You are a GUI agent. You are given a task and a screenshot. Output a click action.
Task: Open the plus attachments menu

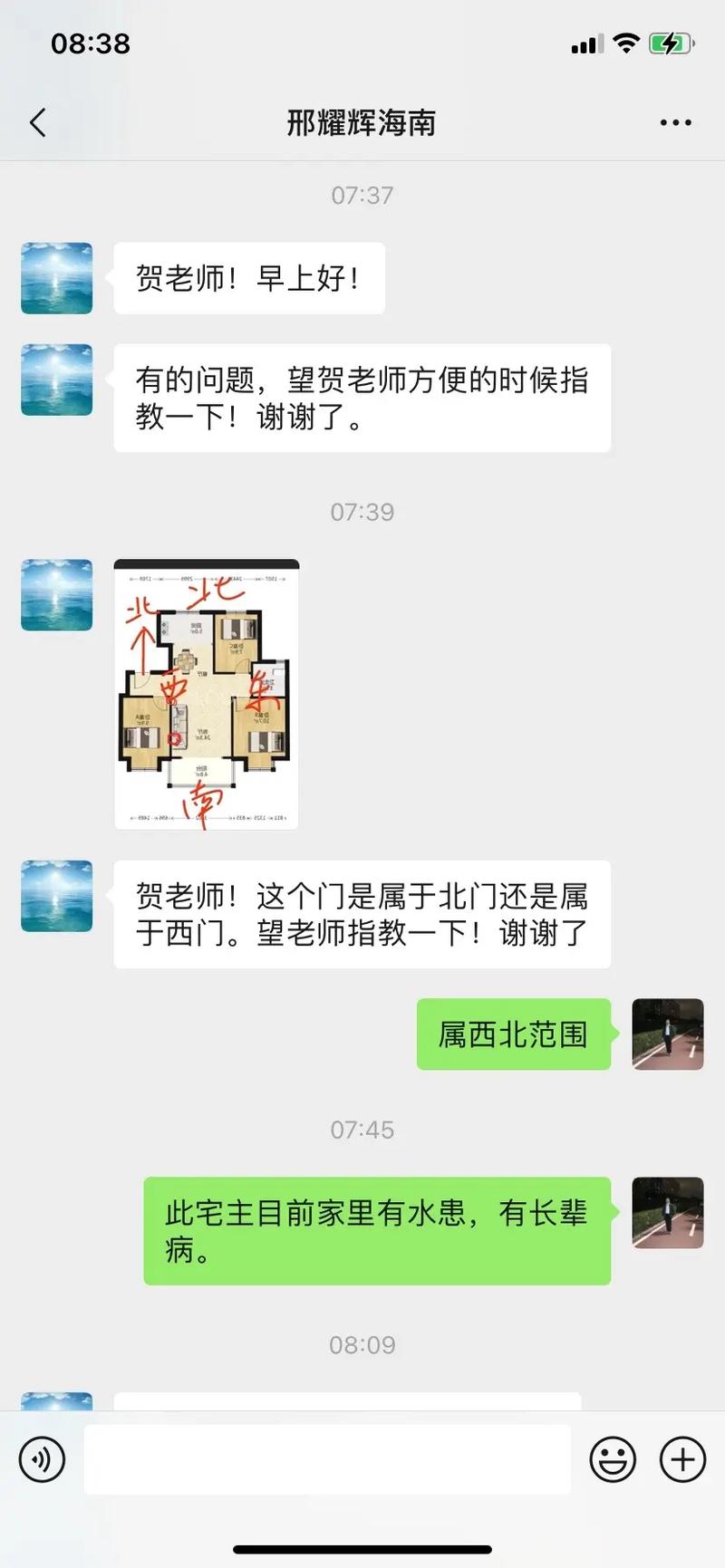point(682,1459)
